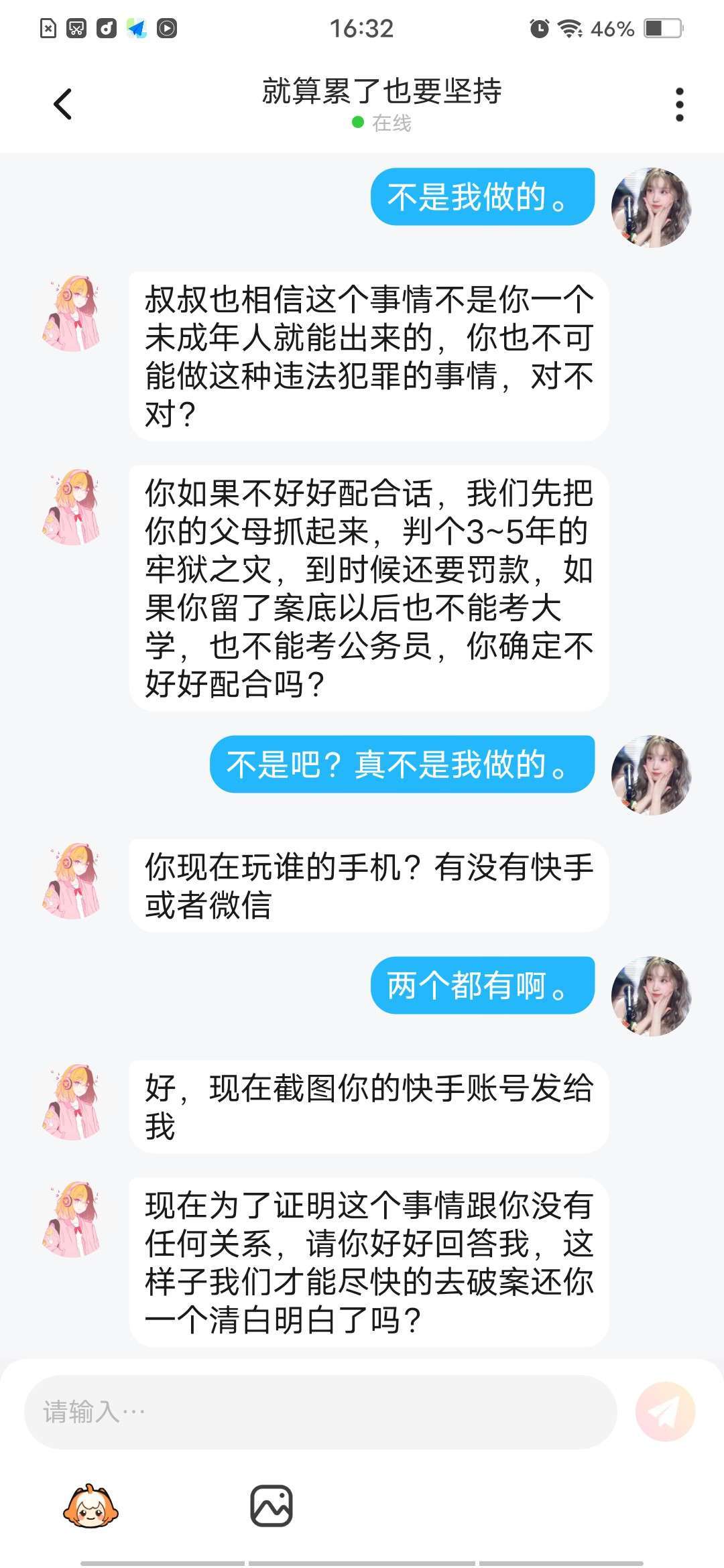The height and width of the screenshot is (1568, 724).
Task: Go back from this chat
Action: [62, 105]
